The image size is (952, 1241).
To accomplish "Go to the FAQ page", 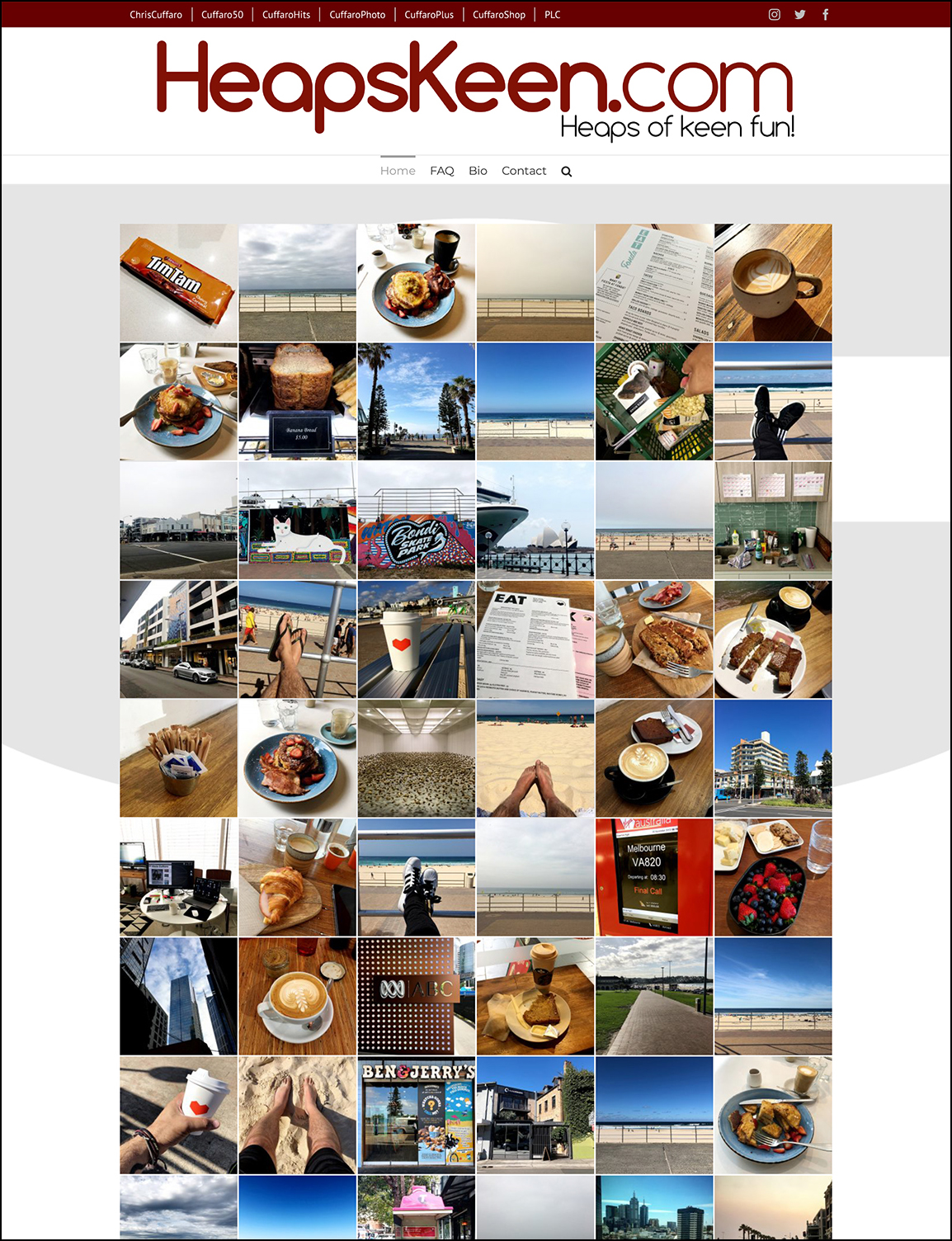I will [441, 171].
